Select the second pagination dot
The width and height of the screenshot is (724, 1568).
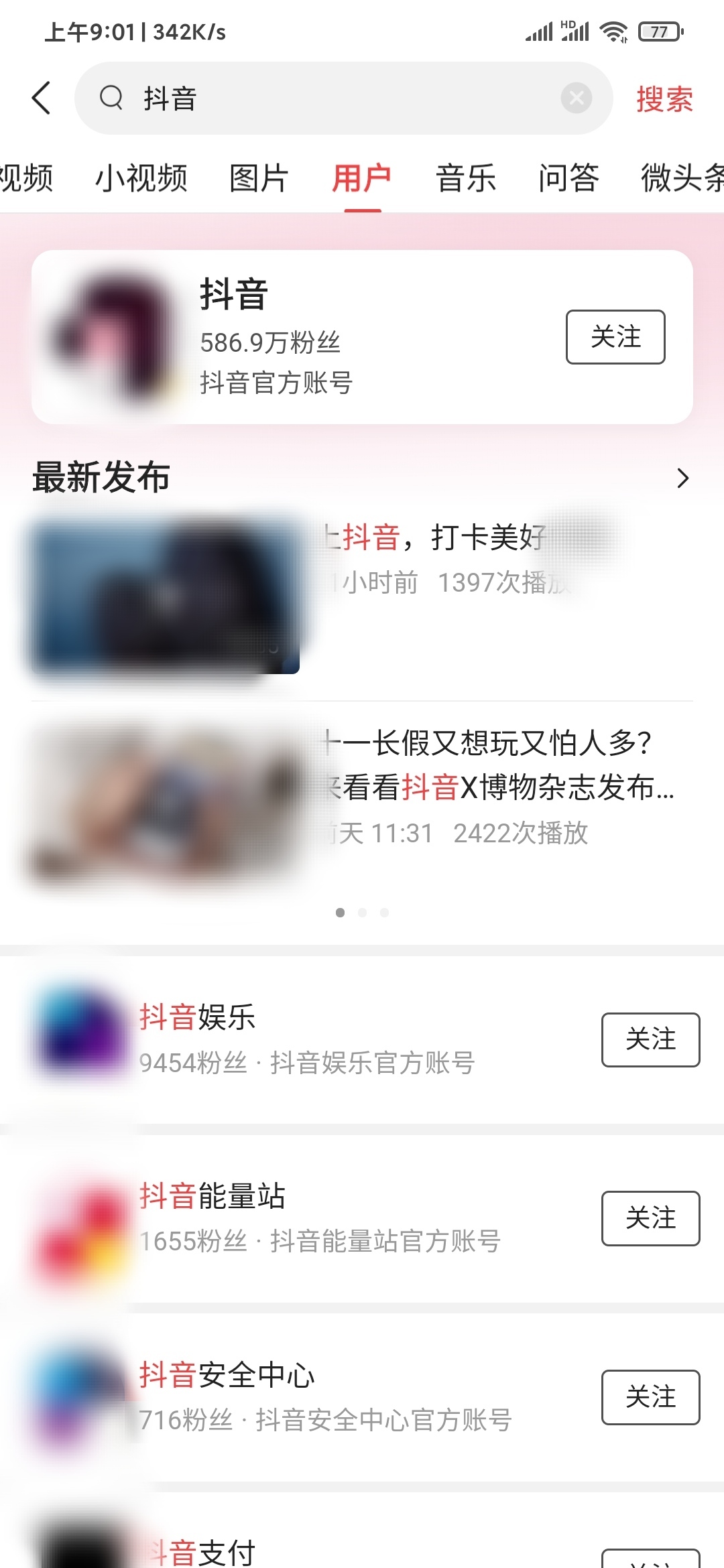click(362, 911)
